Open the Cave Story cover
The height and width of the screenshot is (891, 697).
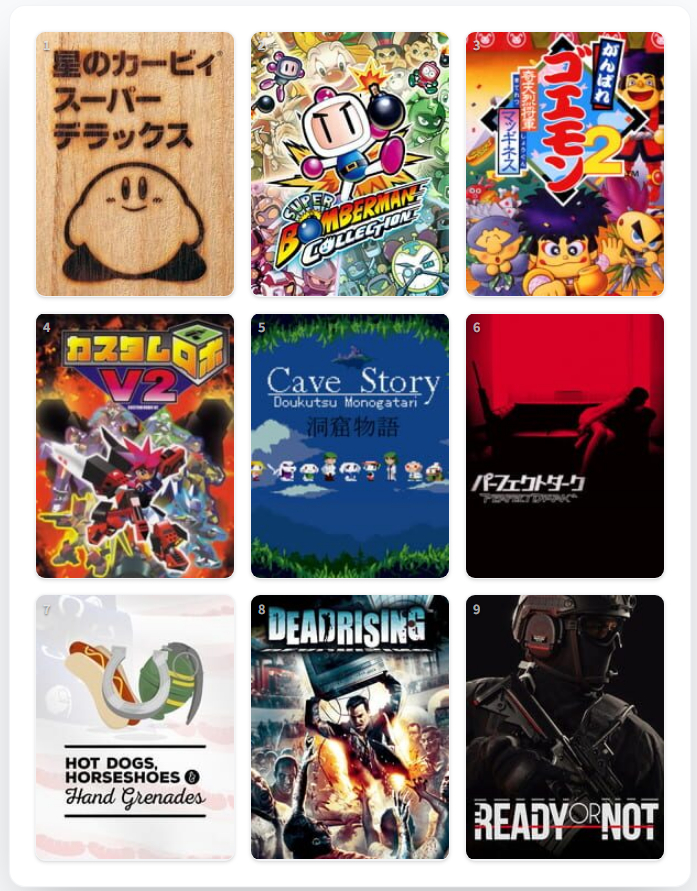pyautogui.click(x=350, y=446)
